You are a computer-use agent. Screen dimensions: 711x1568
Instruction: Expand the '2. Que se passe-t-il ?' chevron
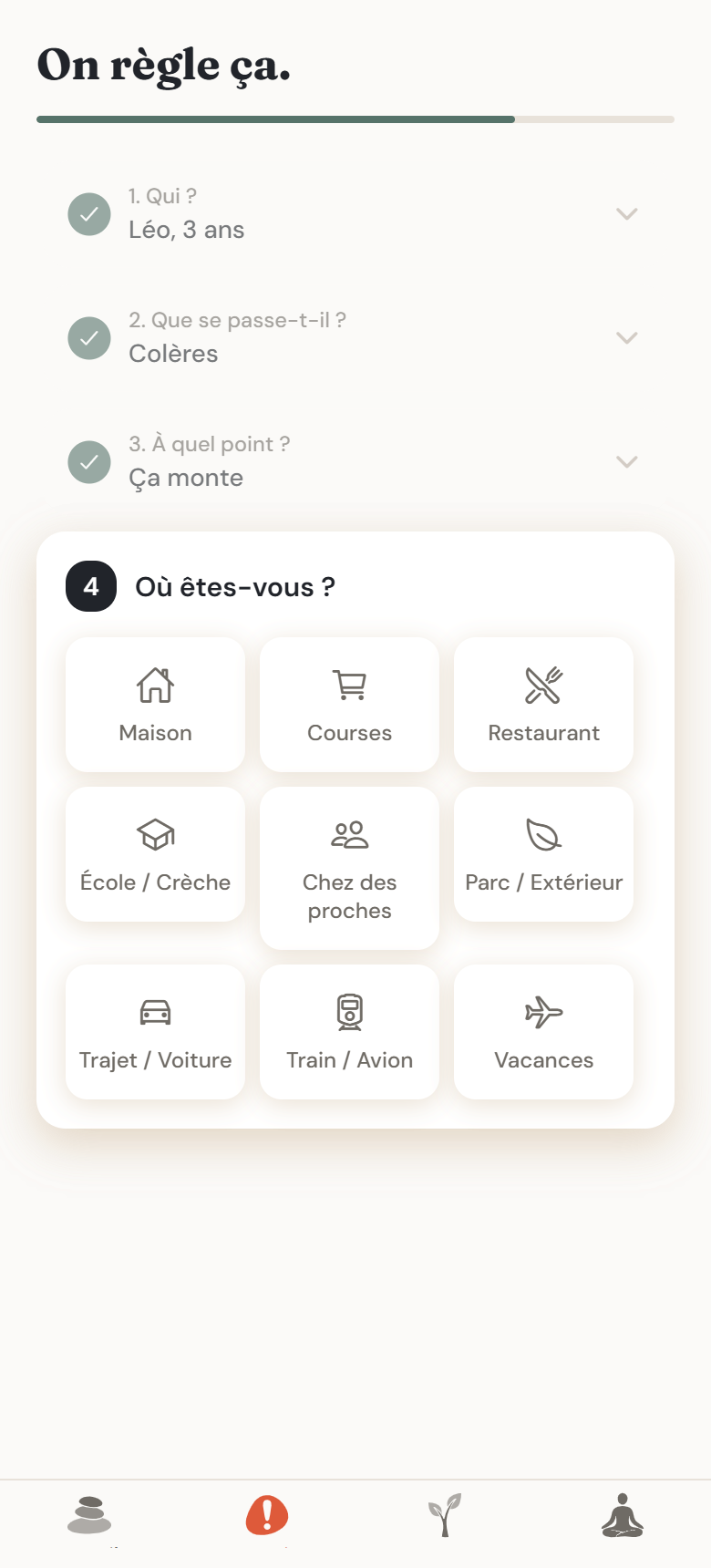(x=626, y=338)
